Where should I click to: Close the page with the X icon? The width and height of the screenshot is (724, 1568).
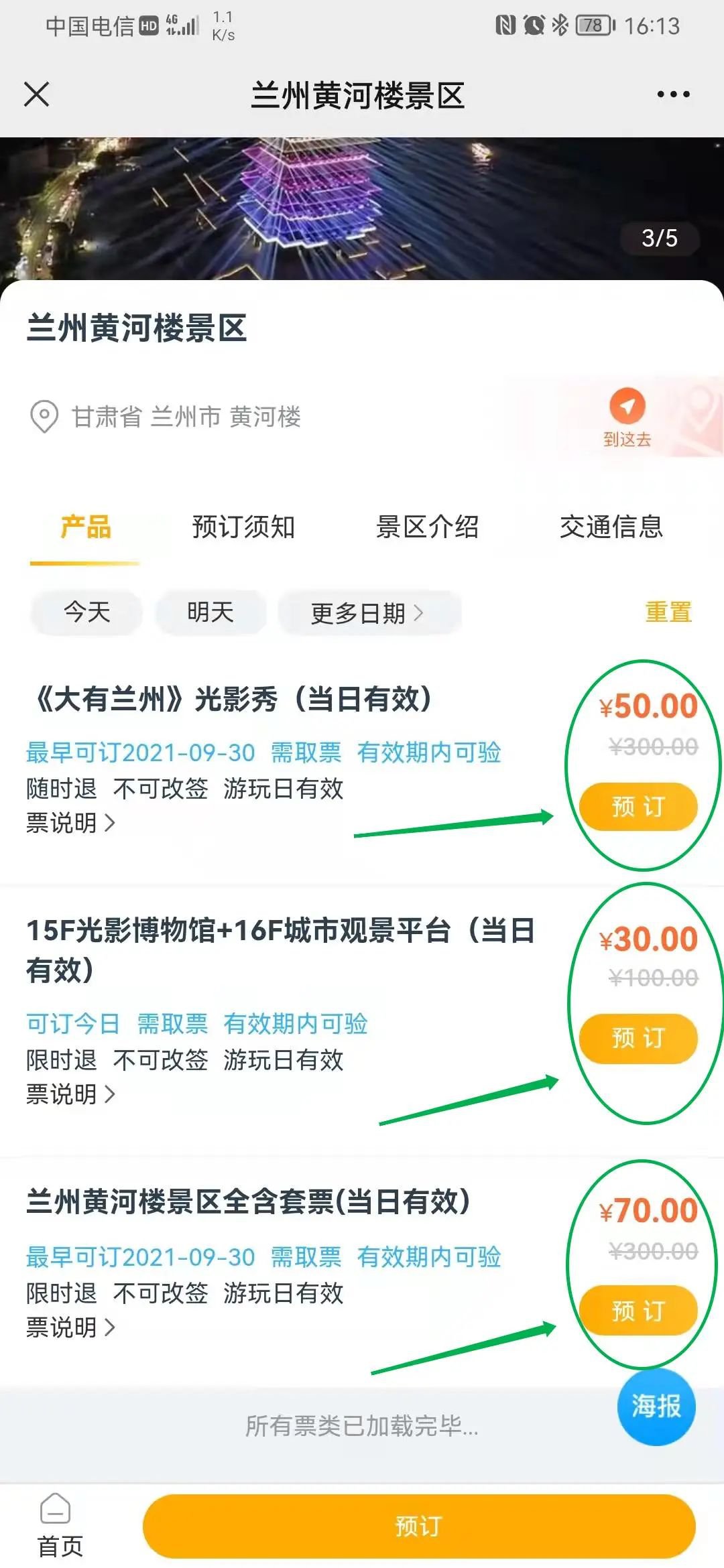(x=37, y=94)
